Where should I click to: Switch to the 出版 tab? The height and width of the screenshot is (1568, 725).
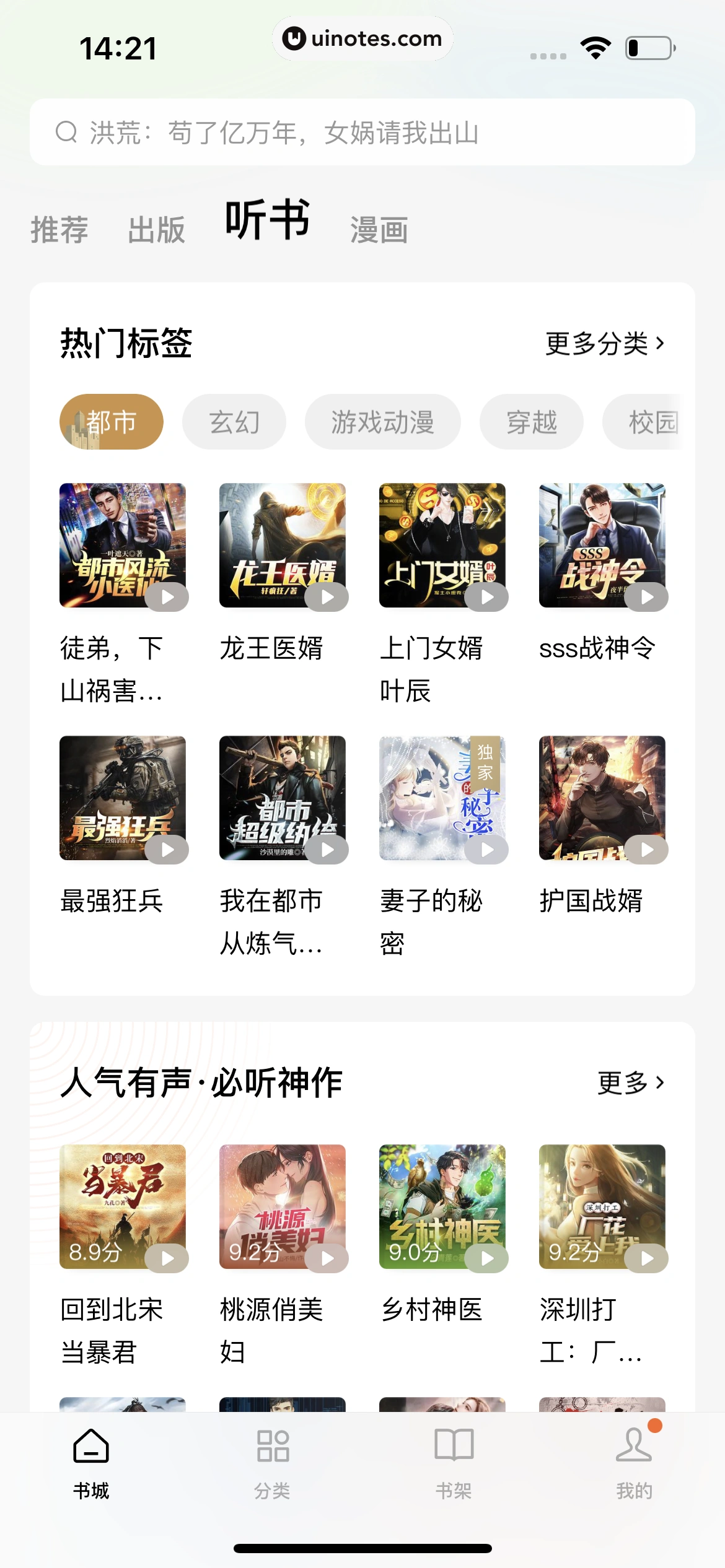coord(156,230)
